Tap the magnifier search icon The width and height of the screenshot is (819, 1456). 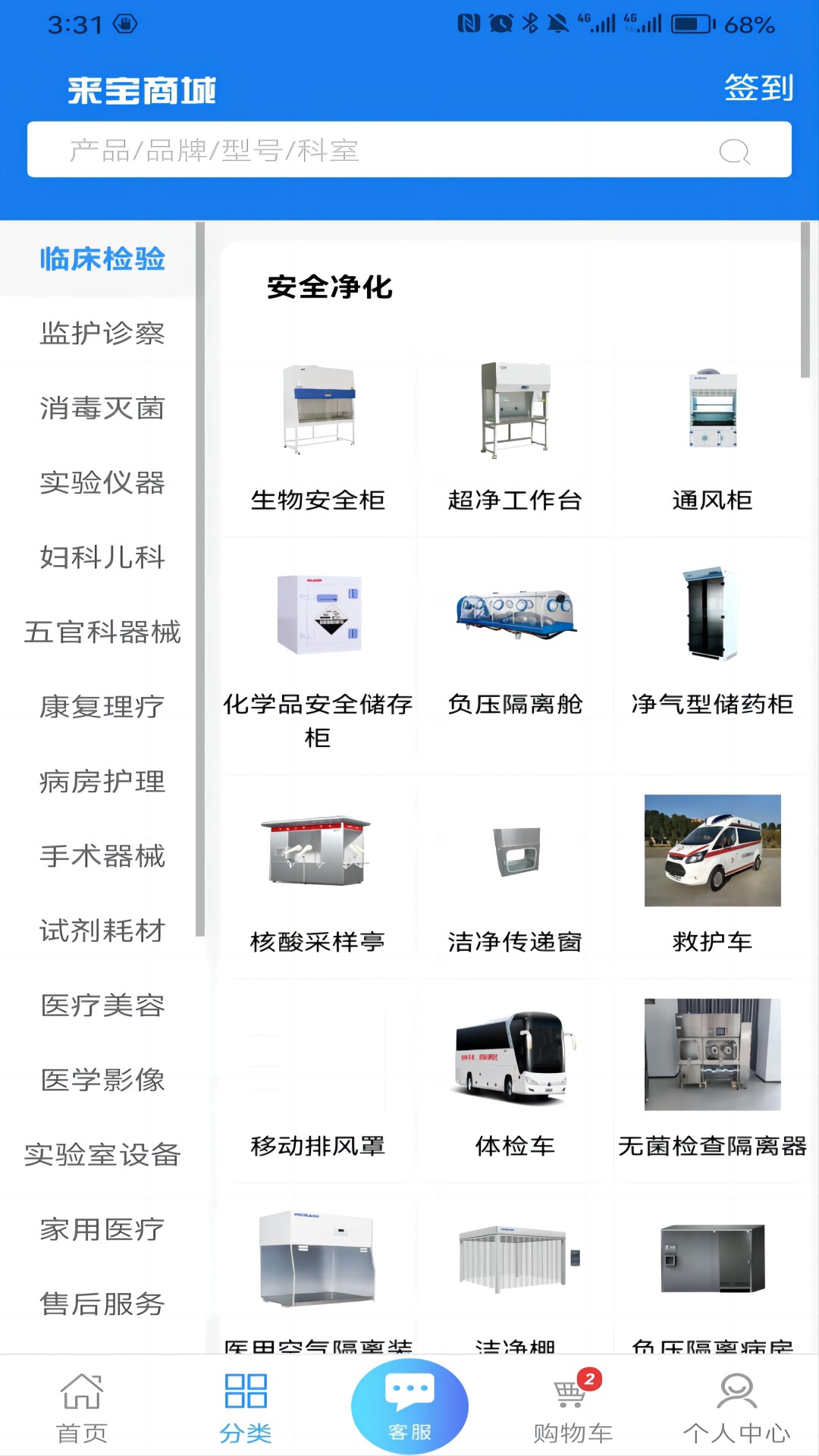pos(734,151)
